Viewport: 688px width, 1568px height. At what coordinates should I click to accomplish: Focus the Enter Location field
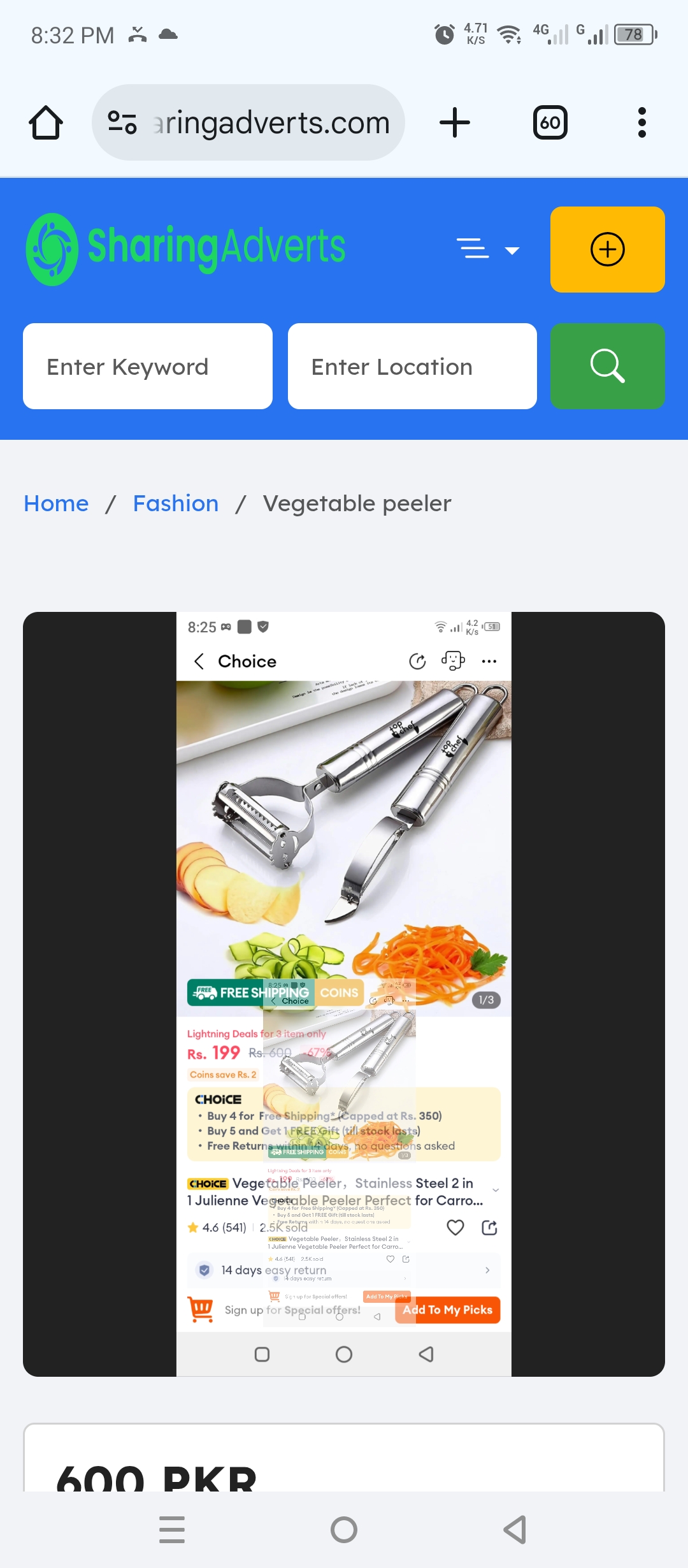(412, 367)
